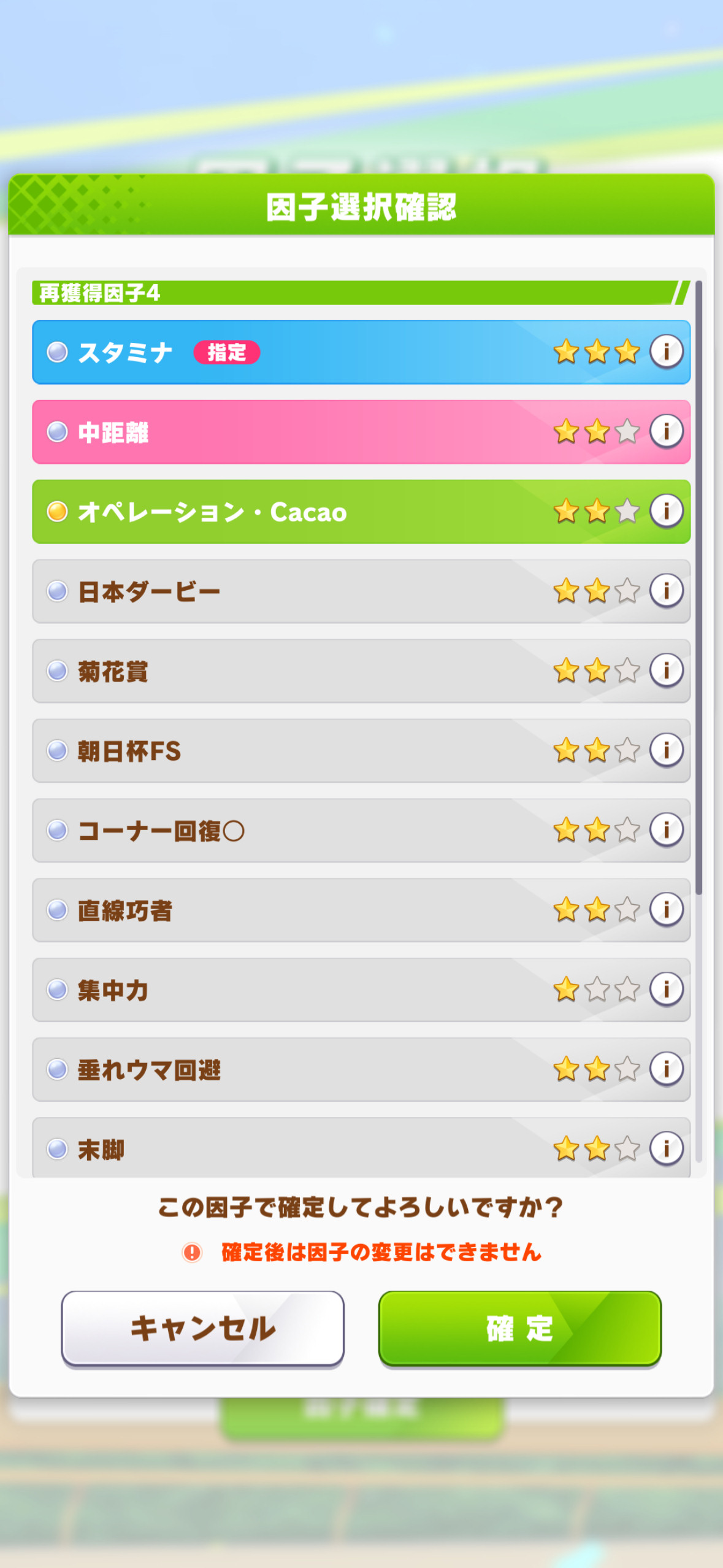Tap キャンセル to cancel the factor selection
Screen dimensions: 723x1568
(202, 1328)
